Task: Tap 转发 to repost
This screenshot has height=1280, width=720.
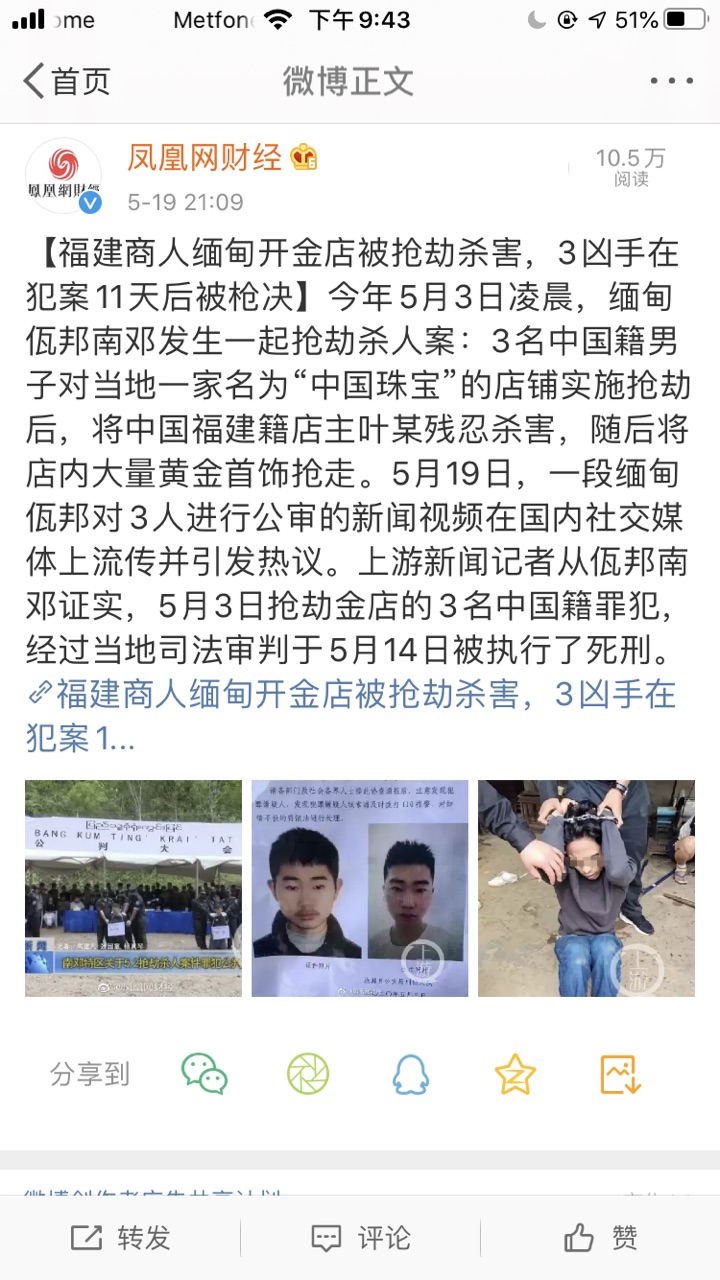Action: 121,1238
